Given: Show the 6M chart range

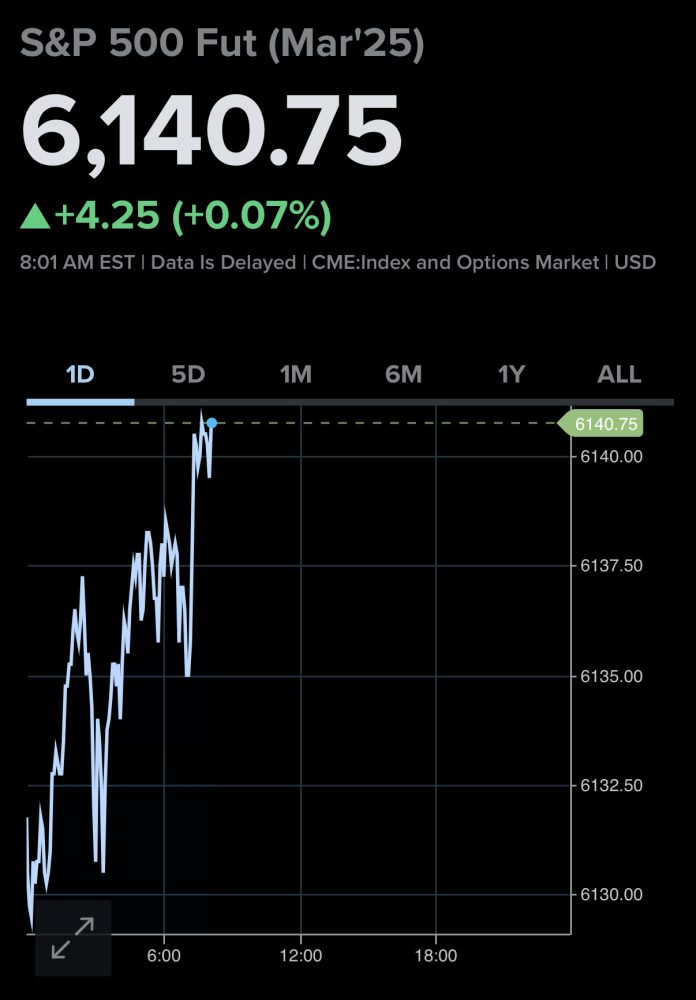Looking at the screenshot, I should [x=404, y=374].
